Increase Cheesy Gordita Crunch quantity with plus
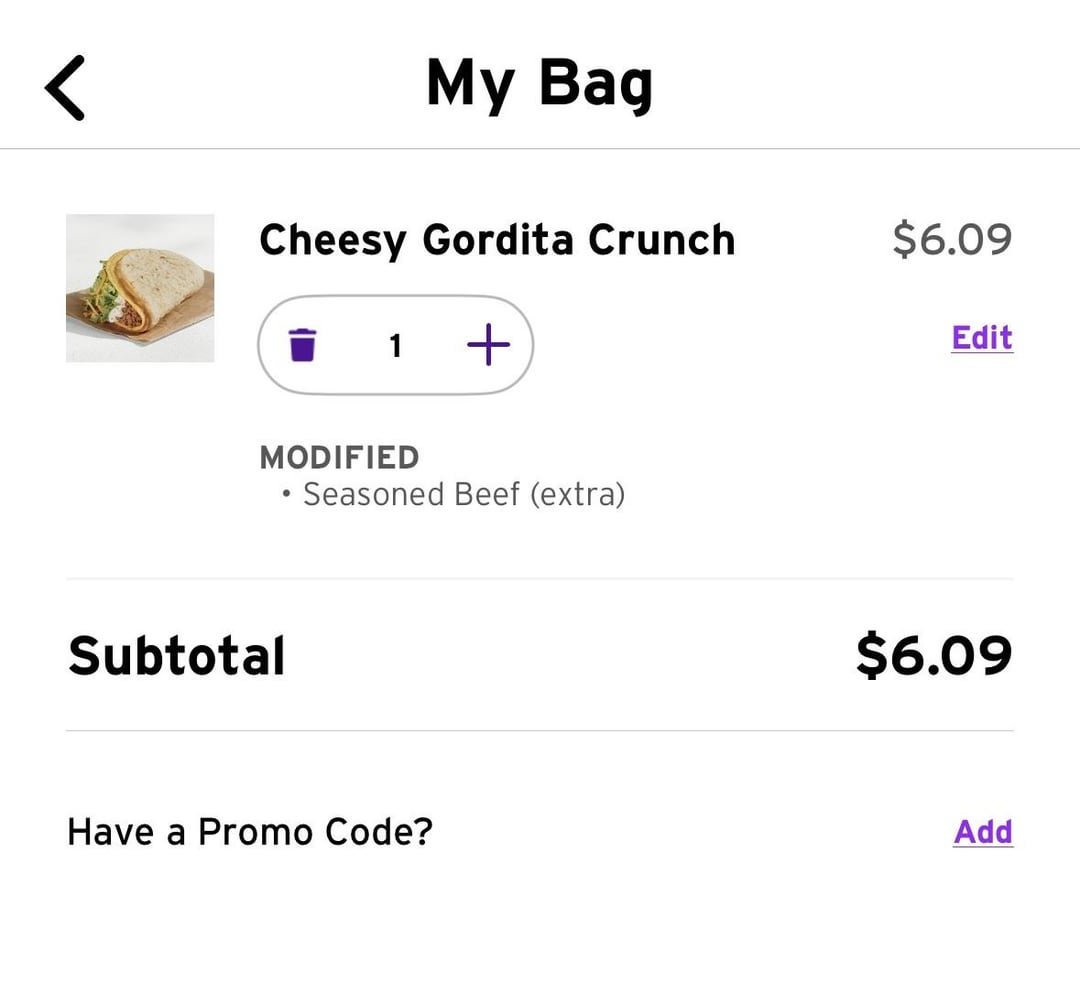Image resolution: width=1080 pixels, height=1003 pixels. [x=488, y=345]
